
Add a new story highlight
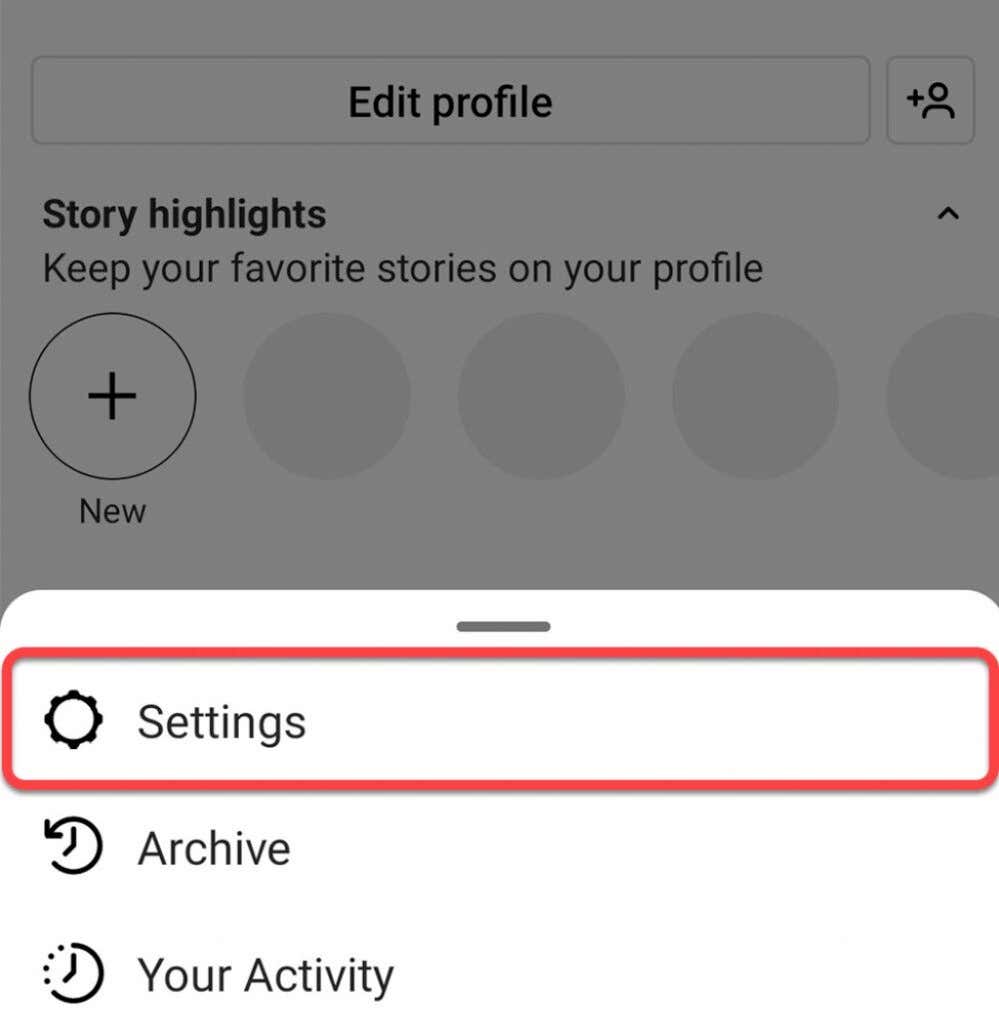[113, 397]
